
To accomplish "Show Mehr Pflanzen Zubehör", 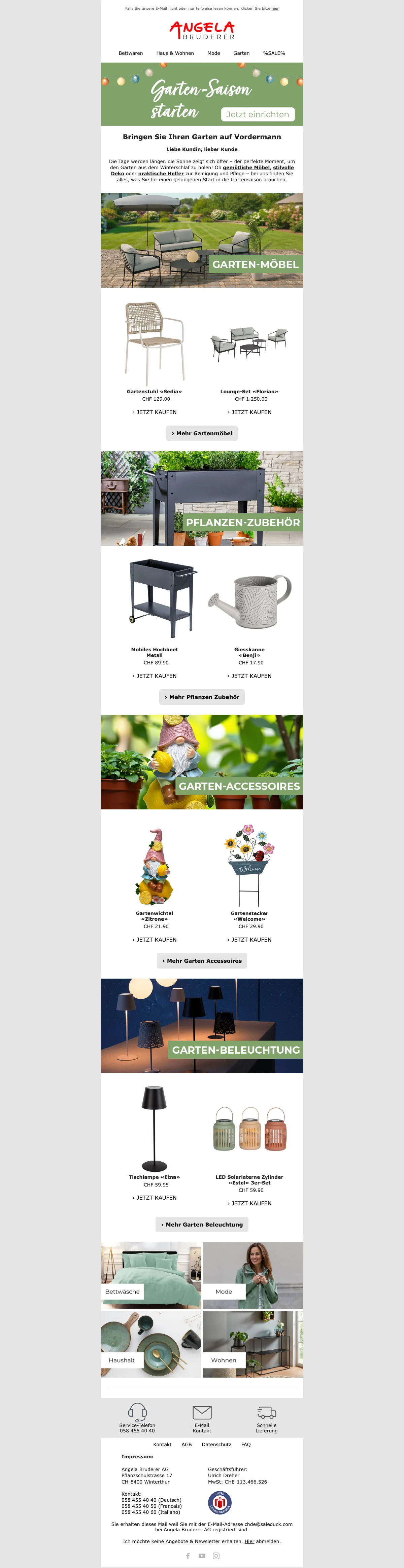I will [202, 698].
